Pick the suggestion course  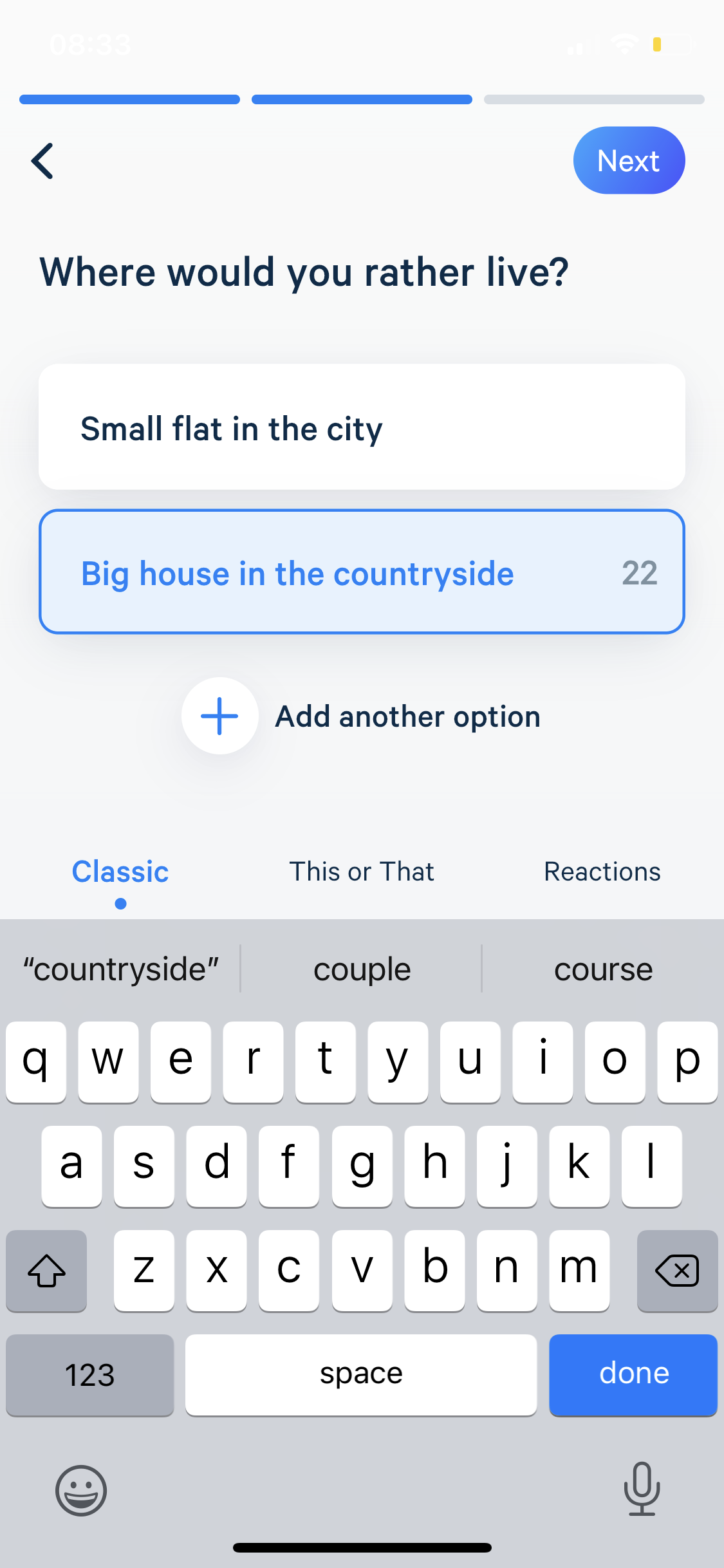pyautogui.click(x=603, y=968)
